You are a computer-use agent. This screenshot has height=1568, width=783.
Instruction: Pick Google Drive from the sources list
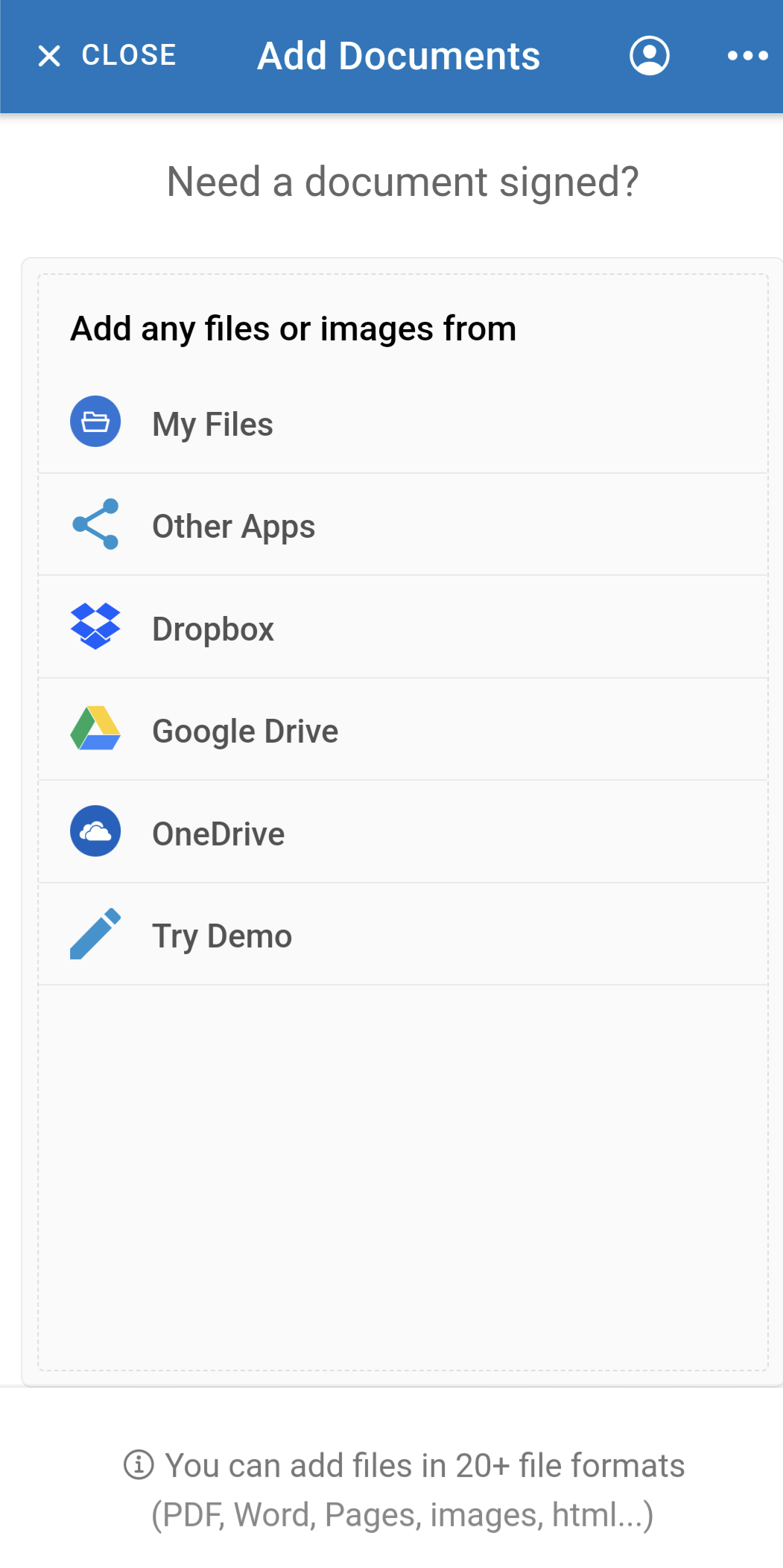(x=245, y=731)
